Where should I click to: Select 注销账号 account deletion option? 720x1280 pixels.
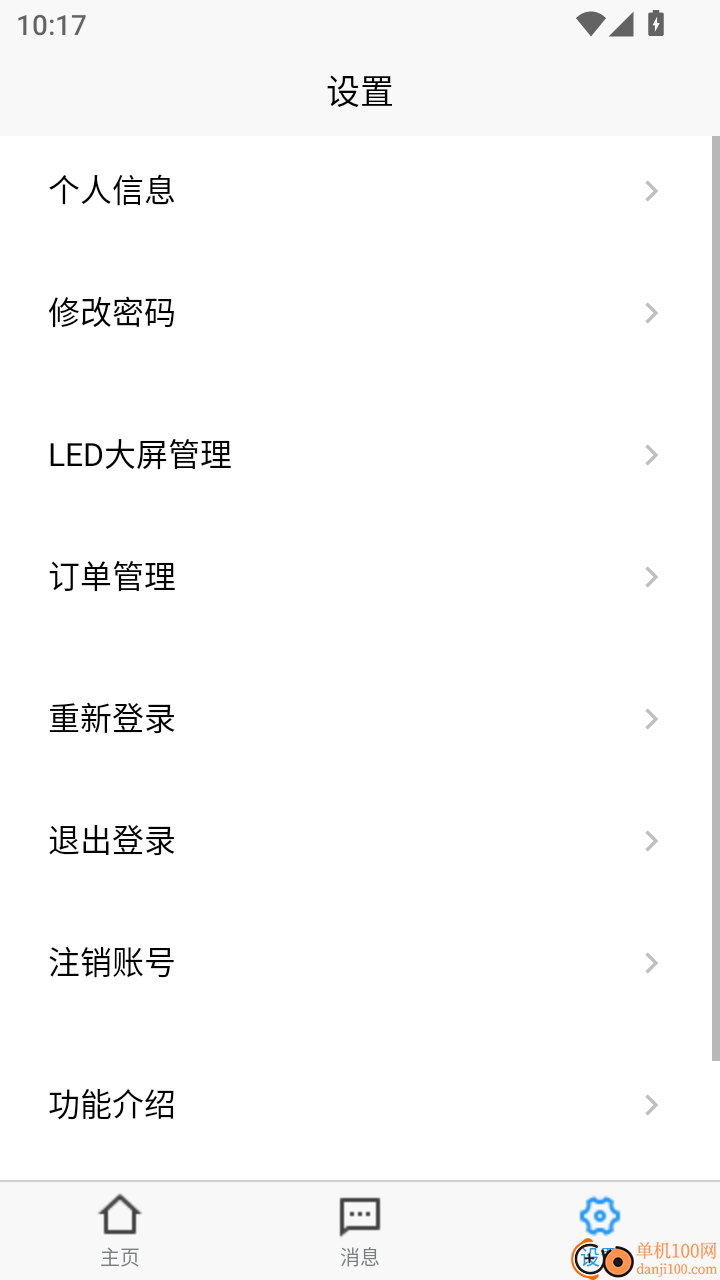(112, 963)
